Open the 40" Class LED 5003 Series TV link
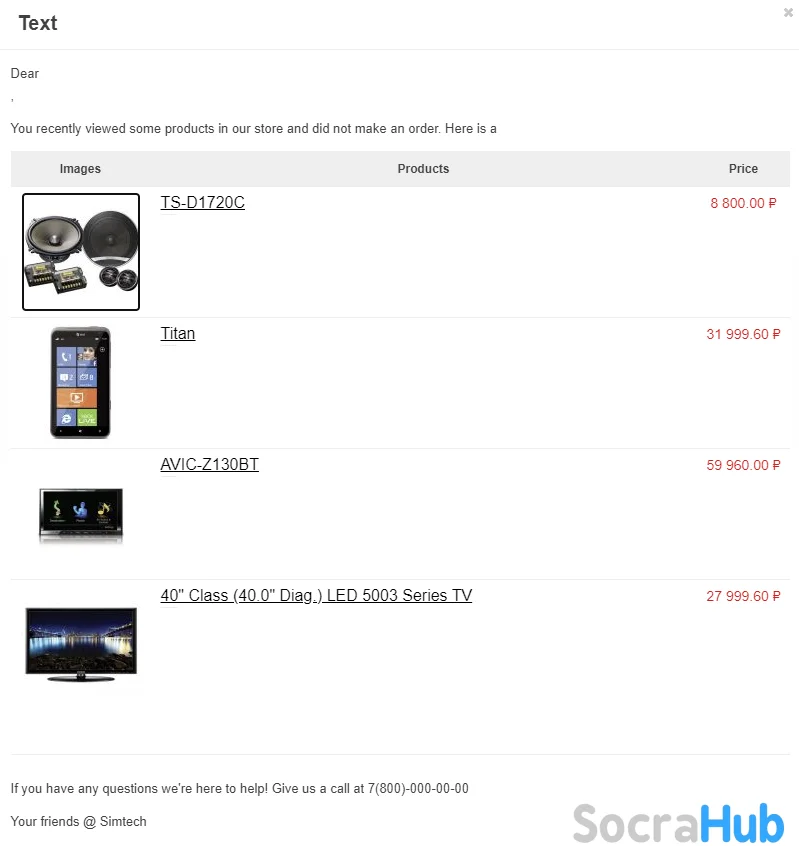 click(x=316, y=596)
